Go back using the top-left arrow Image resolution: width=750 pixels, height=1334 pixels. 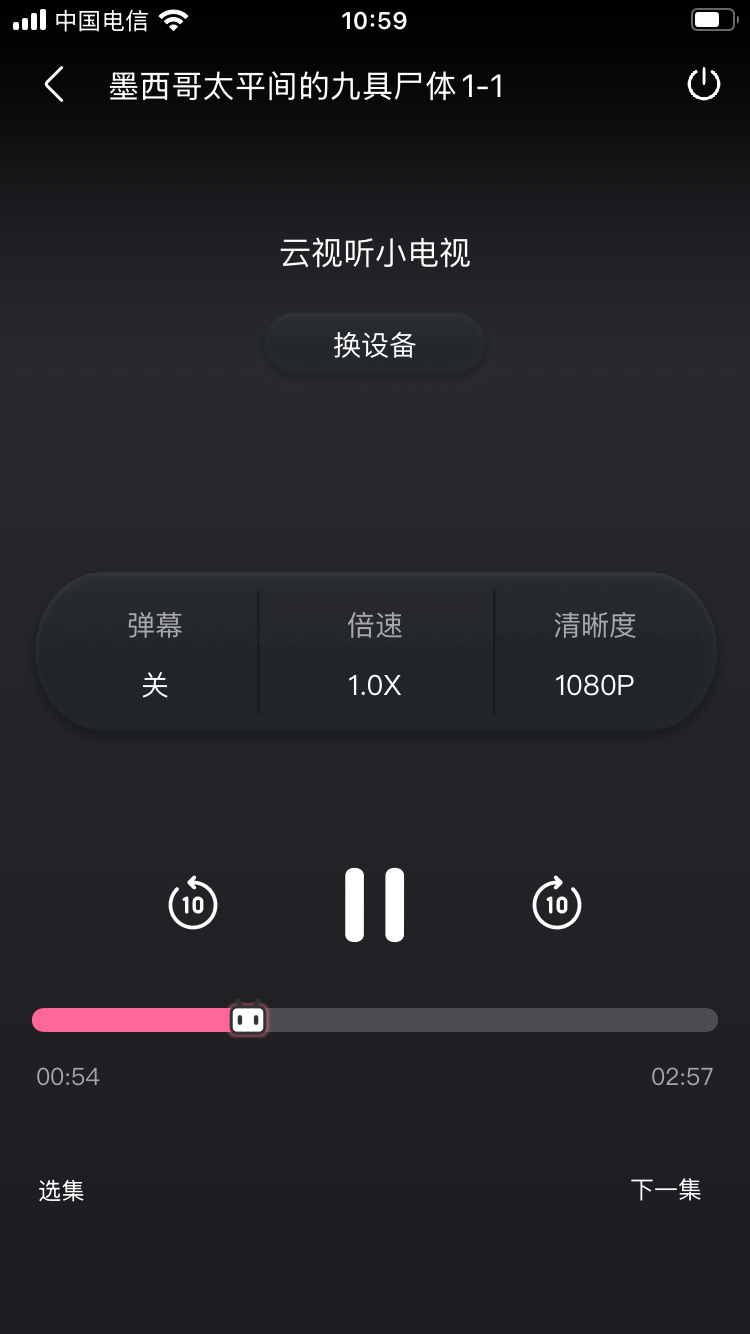click(54, 86)
